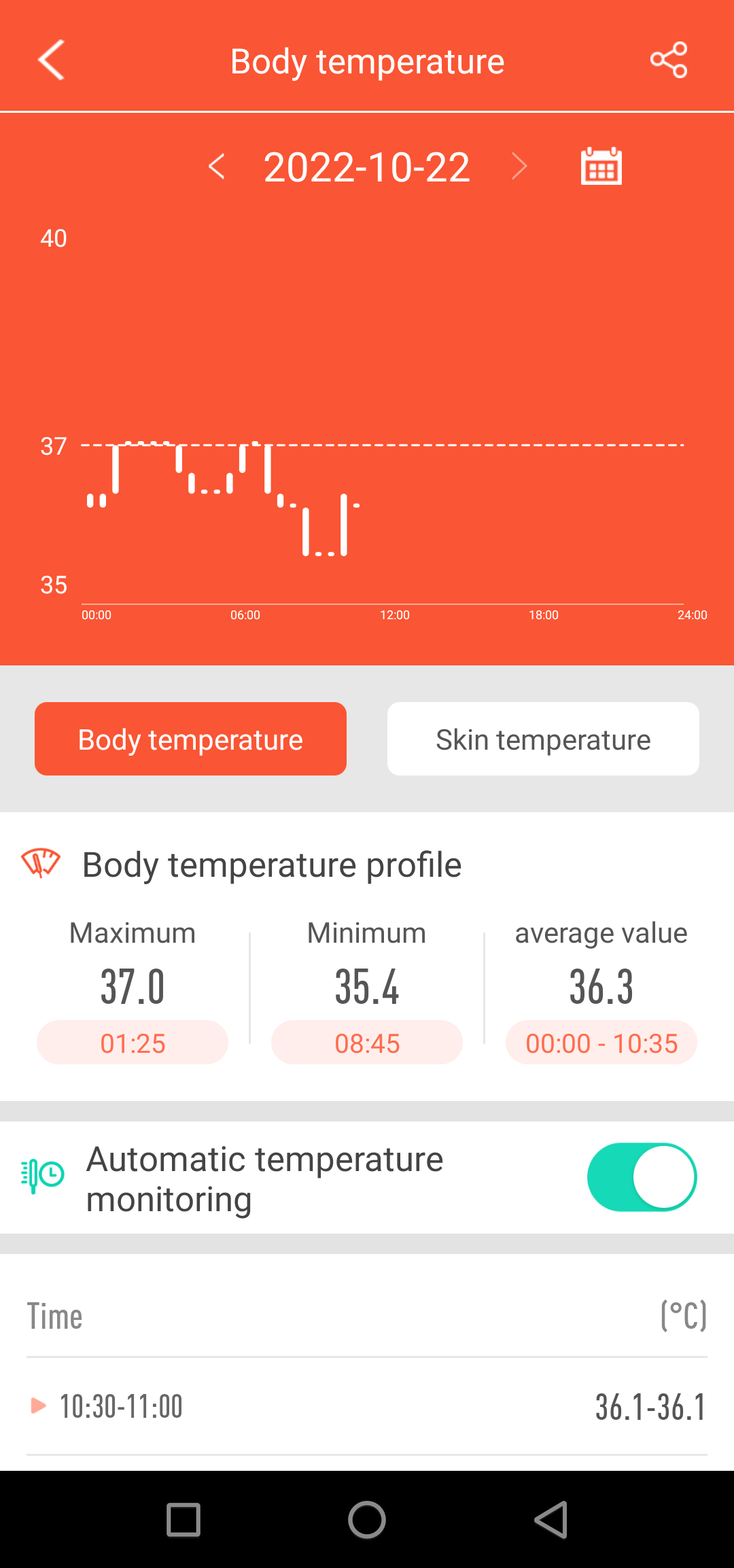
Task: Turn off Automatic temperature monitoring
Action: [x=642, y=1177]
